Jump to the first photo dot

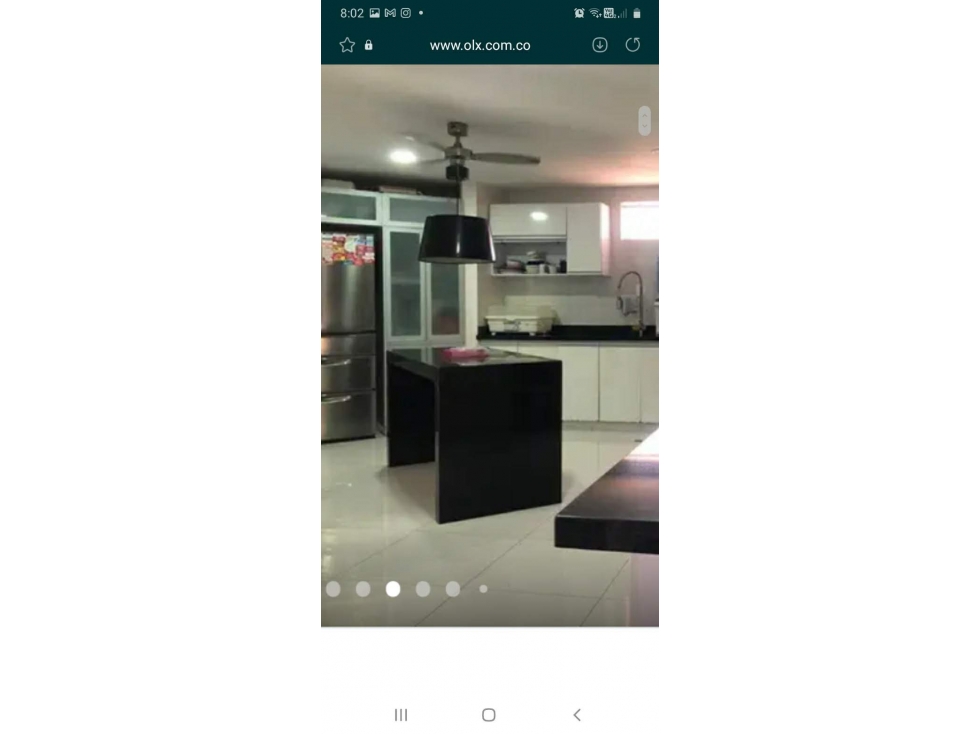tap(333, 589)
